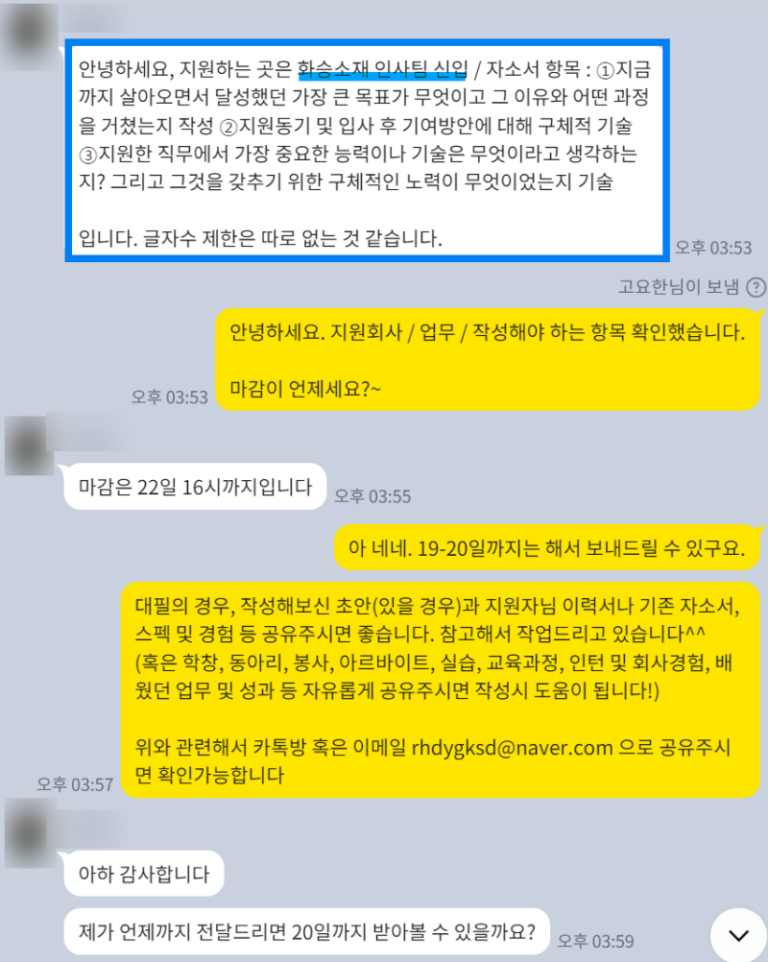768x962 pixels.
Task: Jump to the latest message with the down arrow
Action: coord(738,934)
